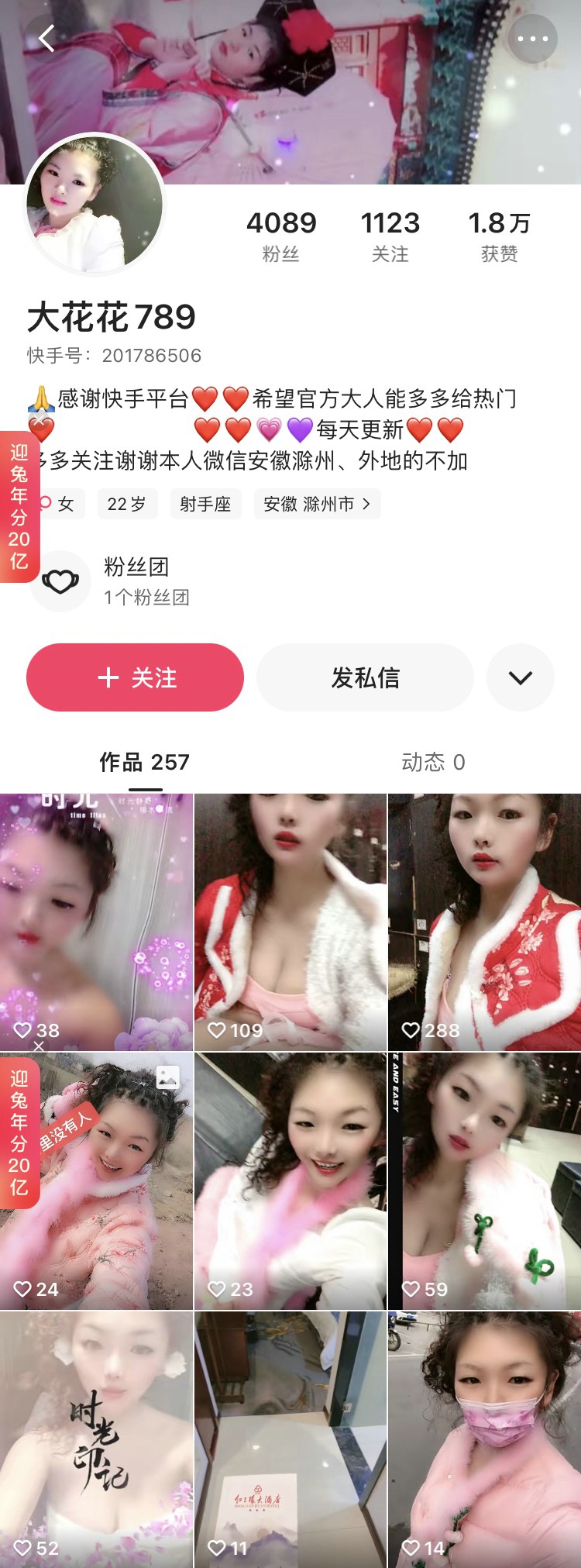Open the video with 38 likes
This screenshot has height=1568, width=581.
[x=96, y=922]
